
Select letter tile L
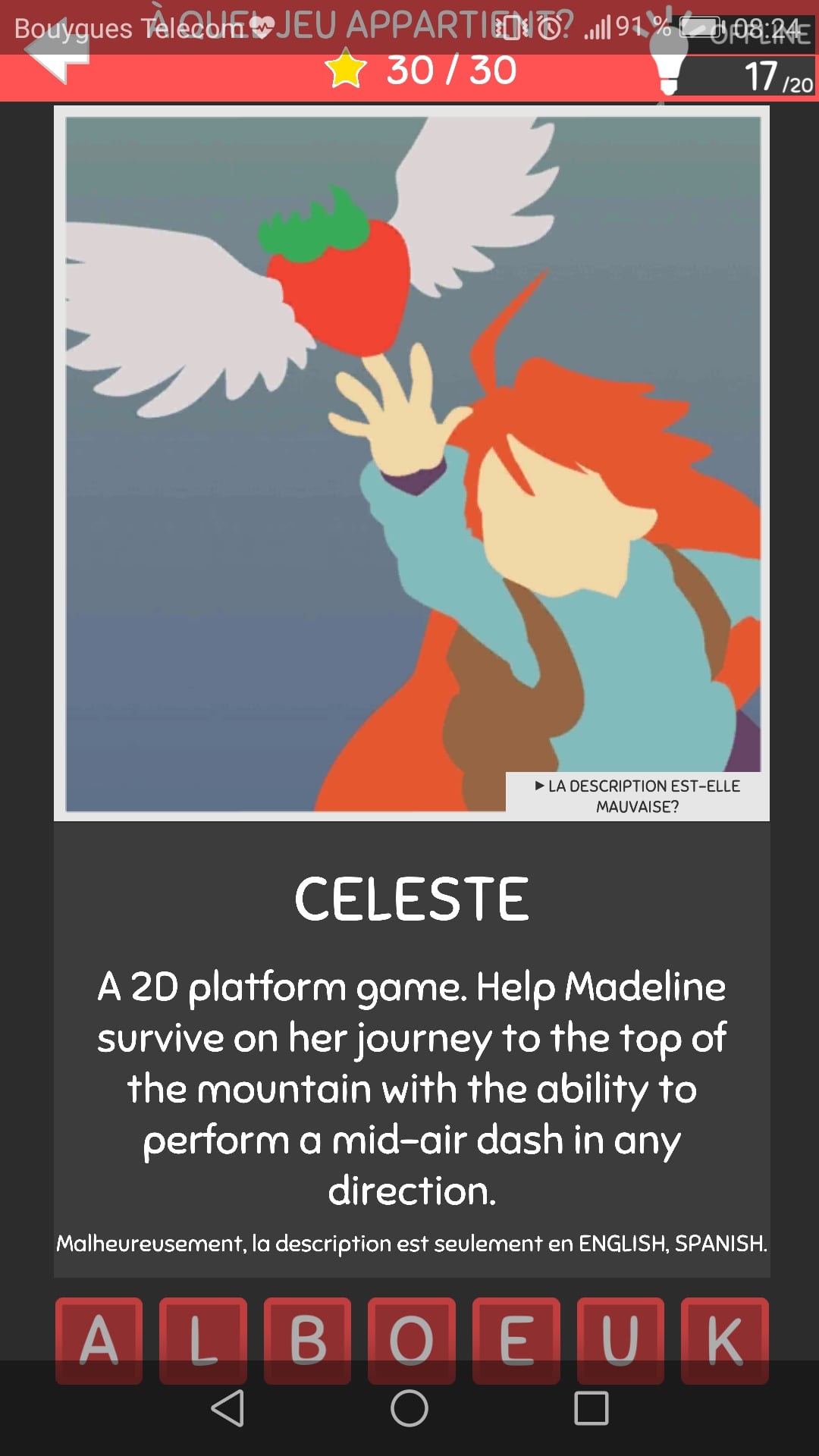203,1340
